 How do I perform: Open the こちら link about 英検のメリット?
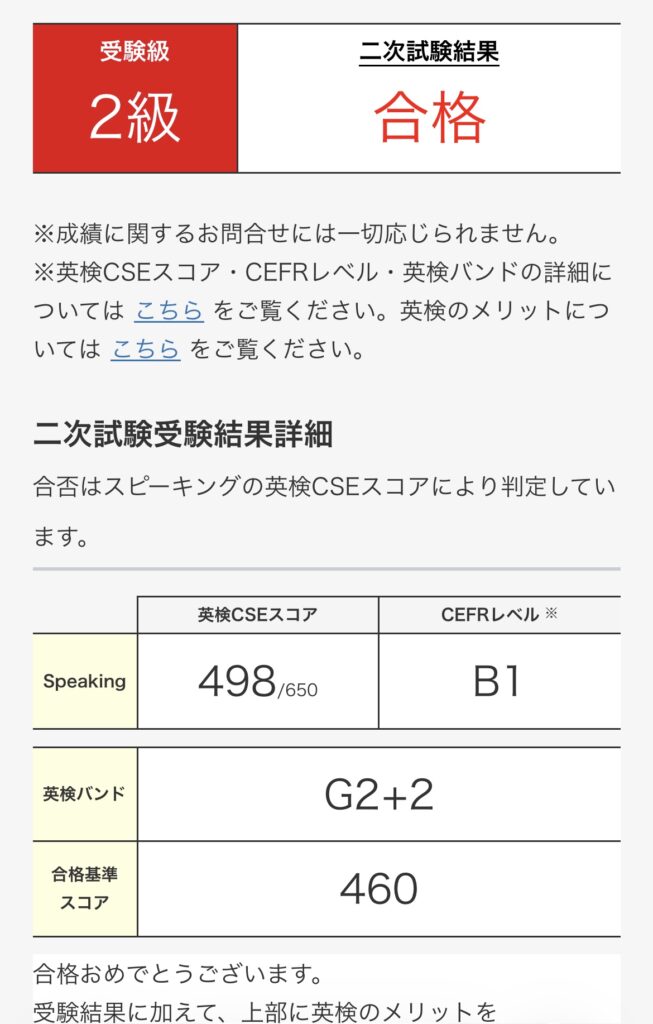click(146, 349)
